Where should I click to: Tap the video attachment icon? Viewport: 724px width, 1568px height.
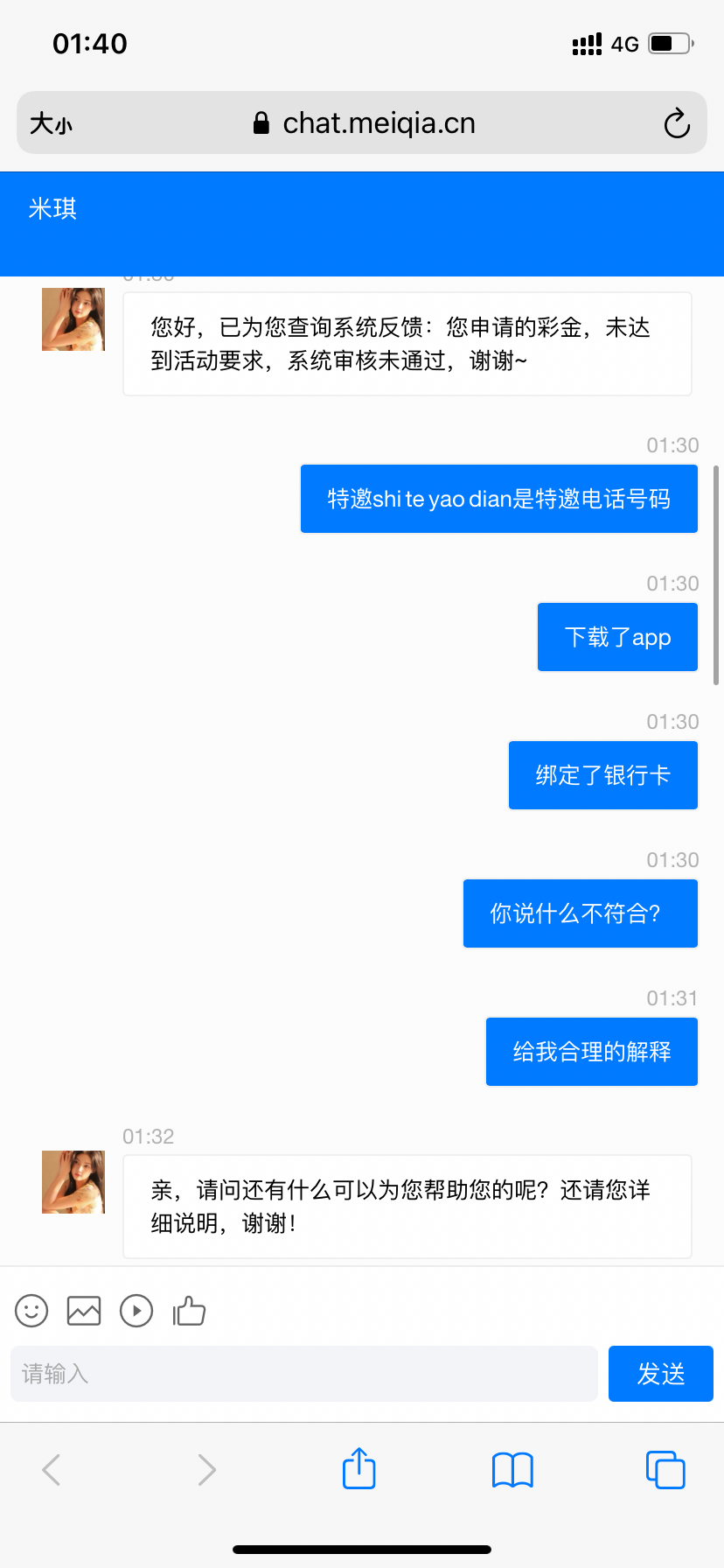click(x=136, y=1311)
